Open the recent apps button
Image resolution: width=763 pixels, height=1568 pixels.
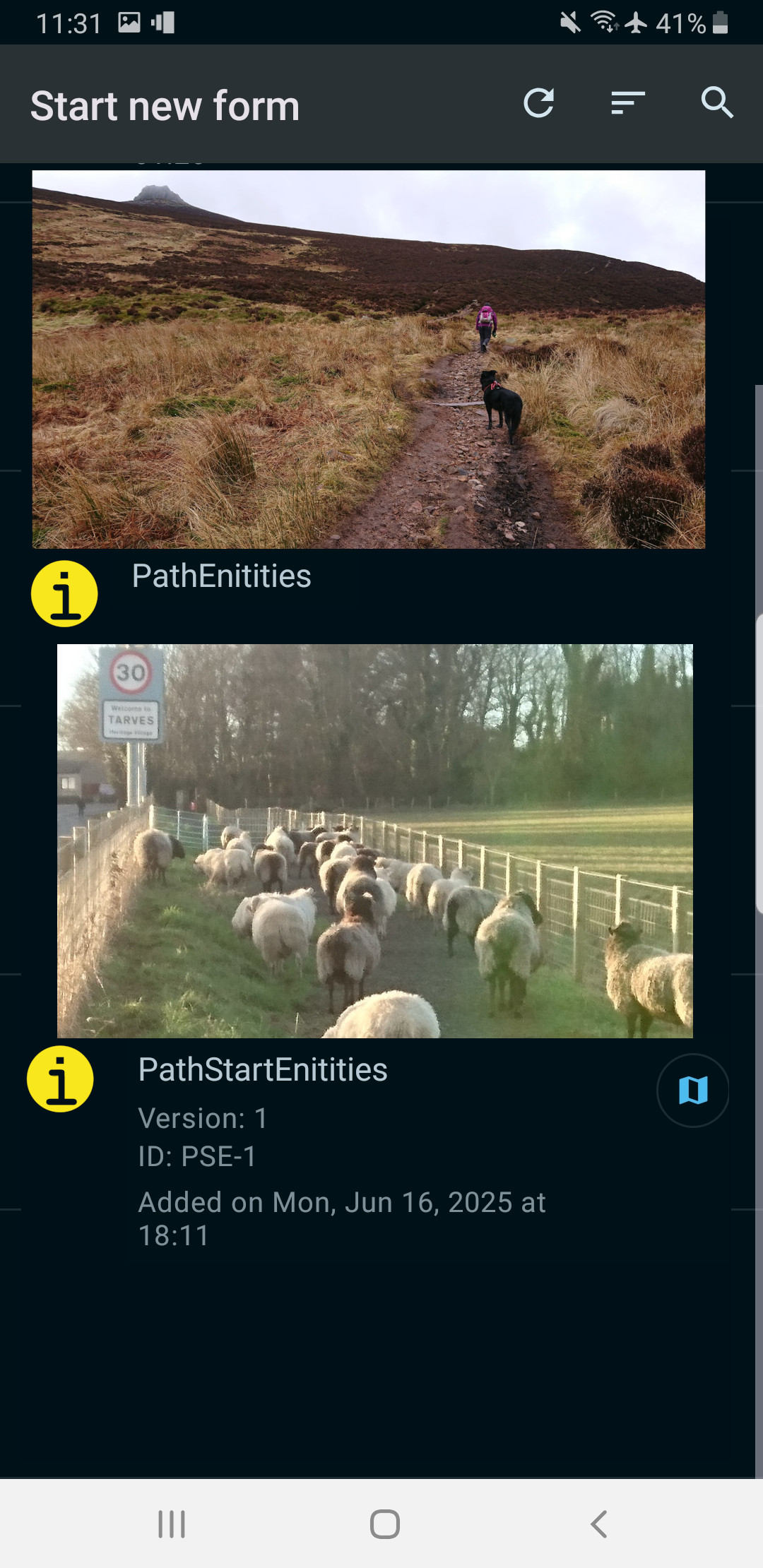(x=172, y=1524)
